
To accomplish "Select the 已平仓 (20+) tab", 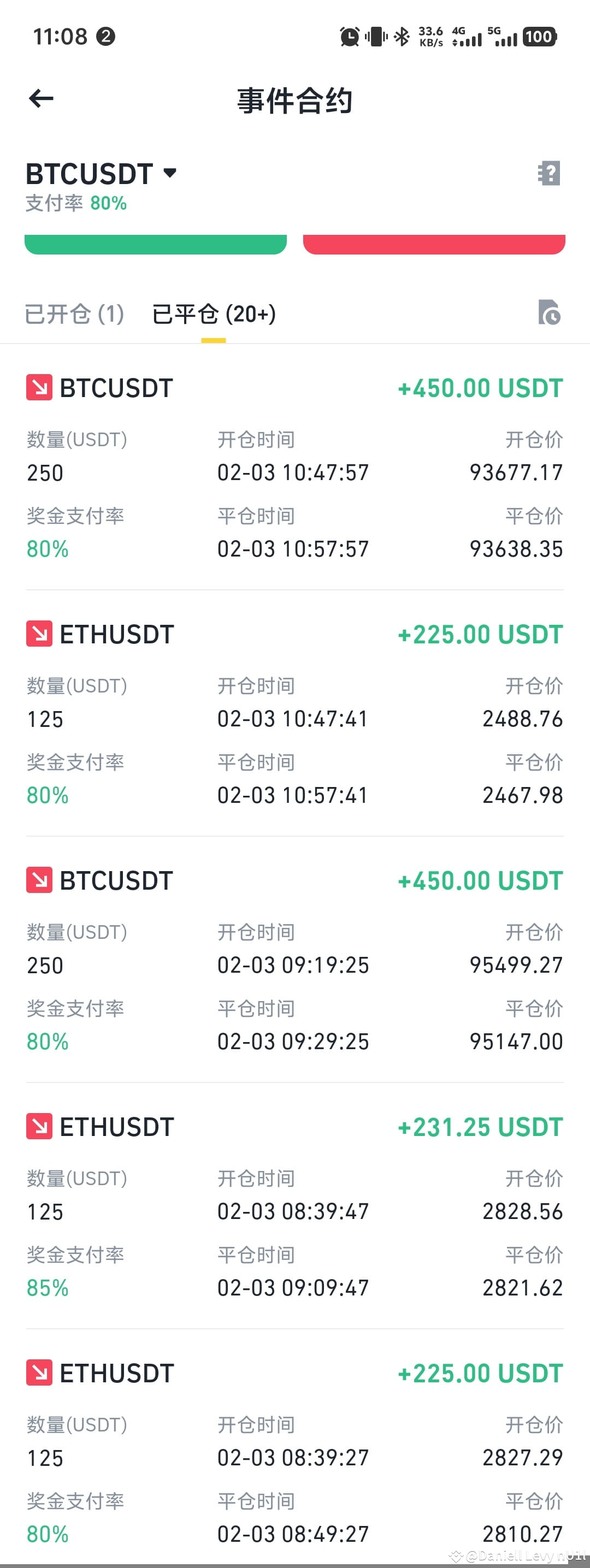I will click(212, 314).
